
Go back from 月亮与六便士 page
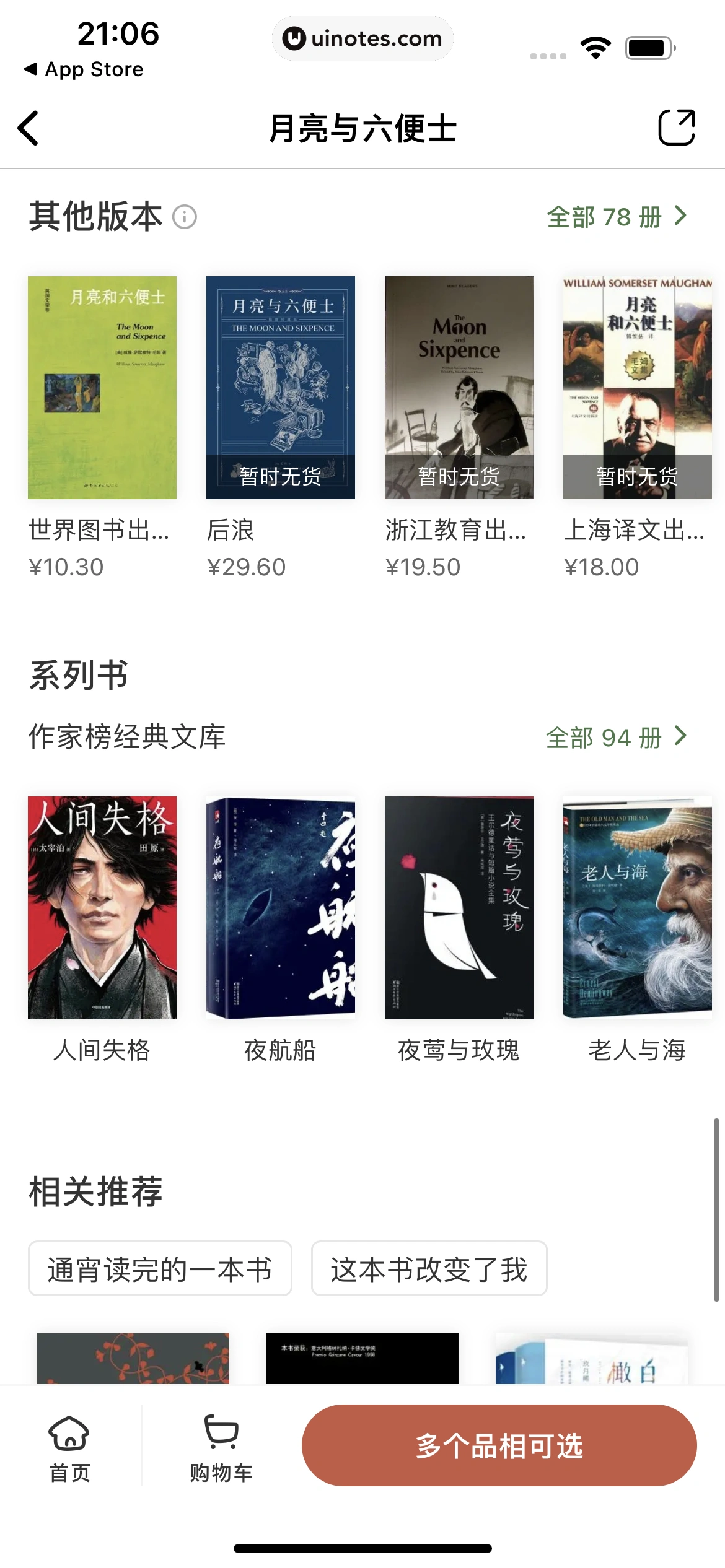pyautogui.click(x=29, y=128)
